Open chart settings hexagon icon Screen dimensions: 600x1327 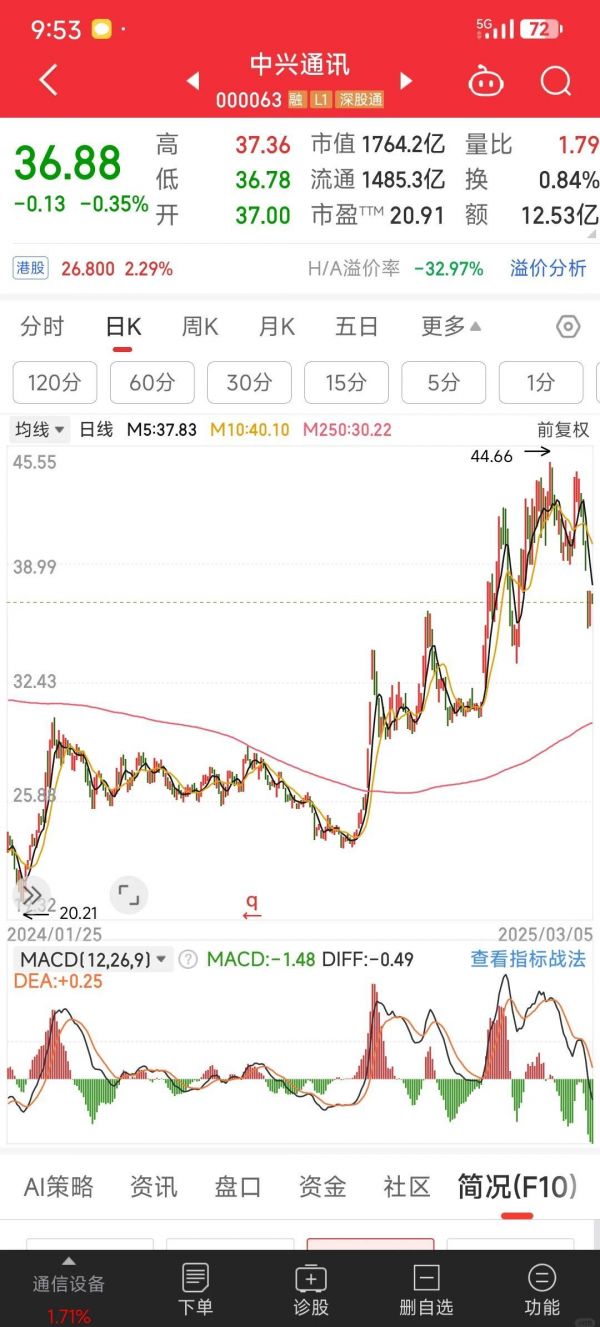(x=568, y=327)
